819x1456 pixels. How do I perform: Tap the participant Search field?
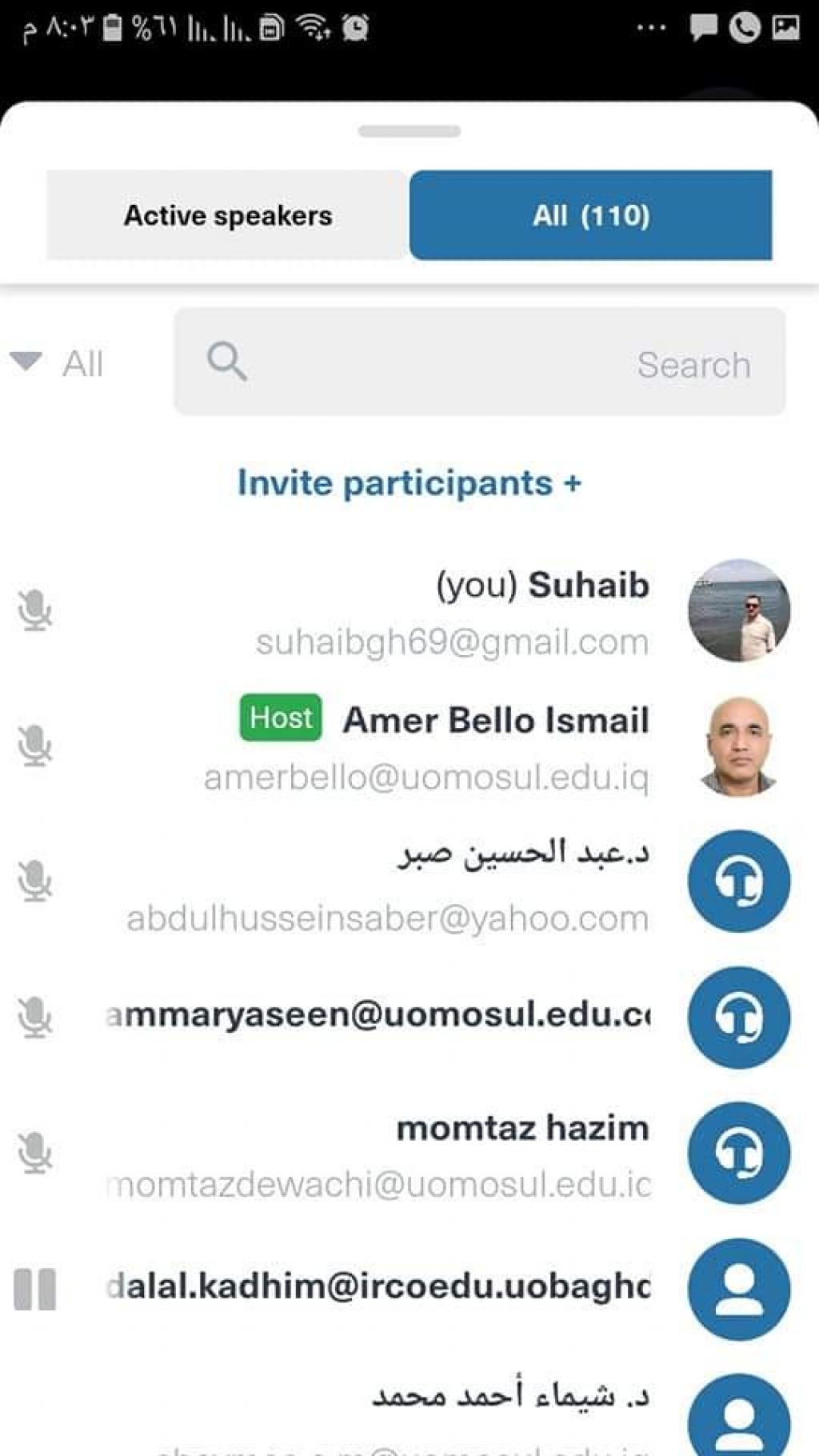[480, 362]
